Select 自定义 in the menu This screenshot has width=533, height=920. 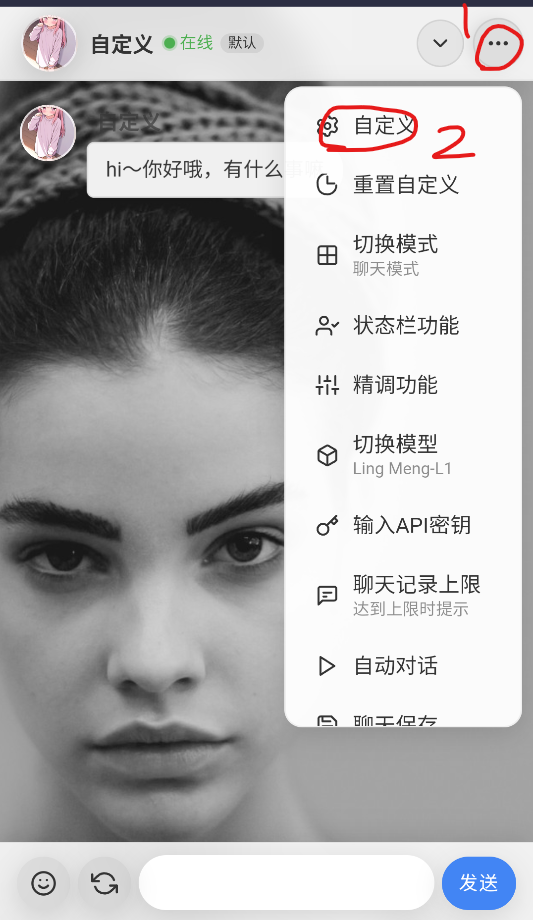(x=403, y=126)
